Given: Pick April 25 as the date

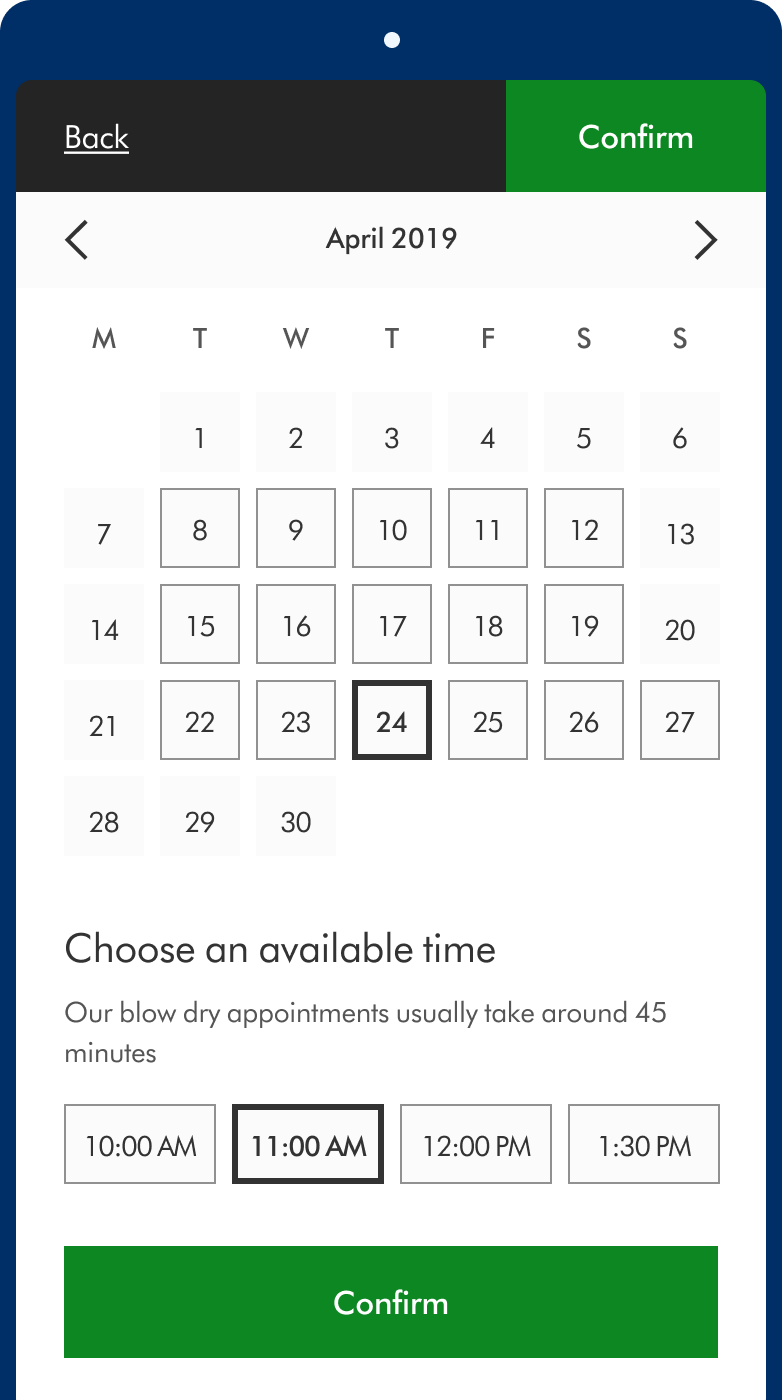Looking at the screenshot, I should pyautogui.click(x=488, y=721).
